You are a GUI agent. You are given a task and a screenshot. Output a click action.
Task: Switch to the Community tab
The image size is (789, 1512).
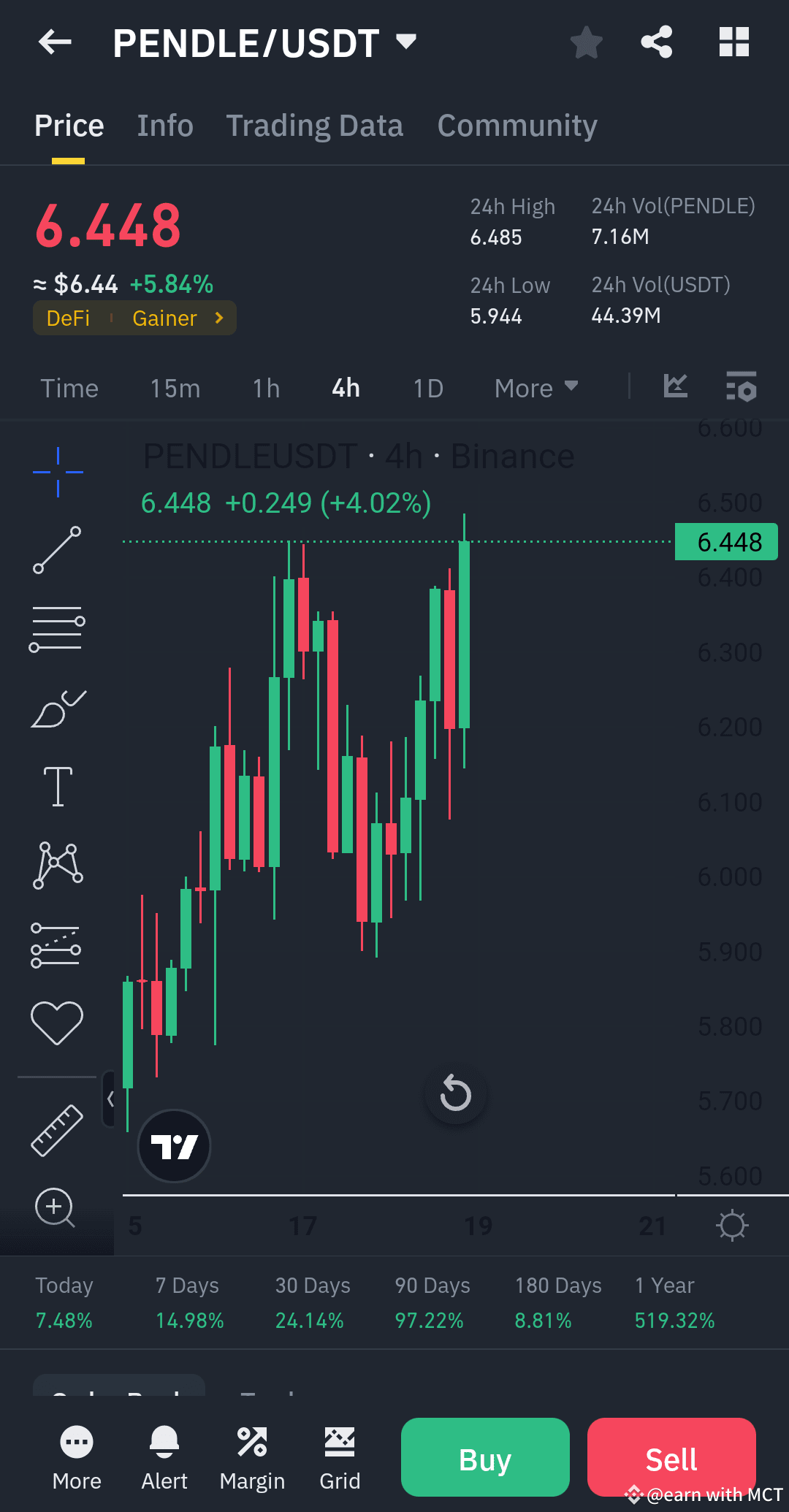(x=515, y=124)
